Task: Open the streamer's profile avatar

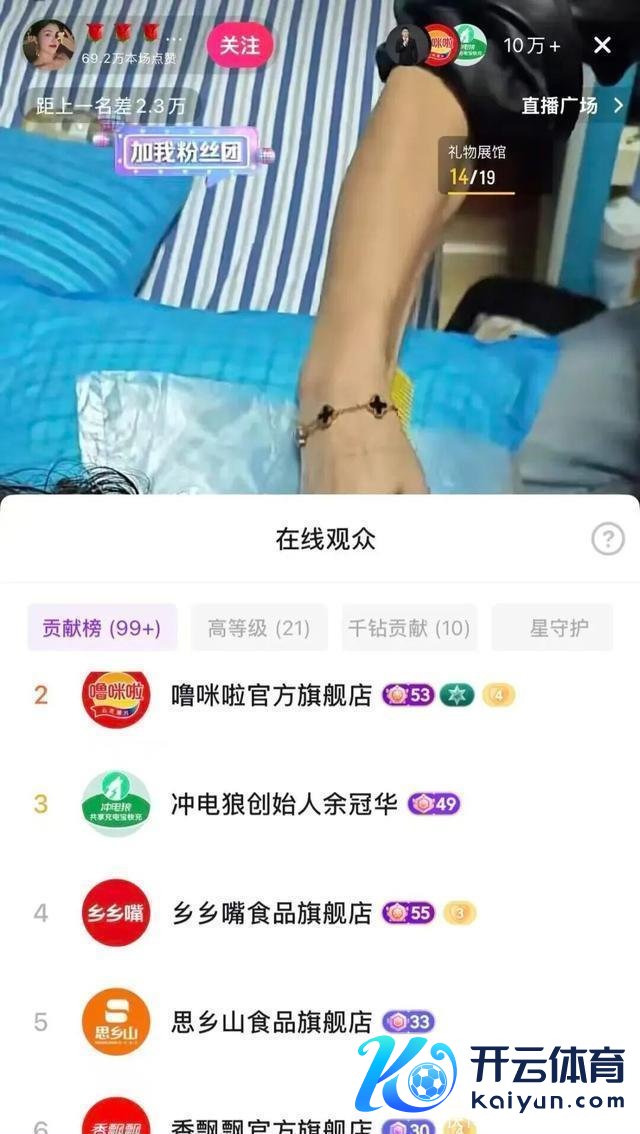Action: point(49,44)
